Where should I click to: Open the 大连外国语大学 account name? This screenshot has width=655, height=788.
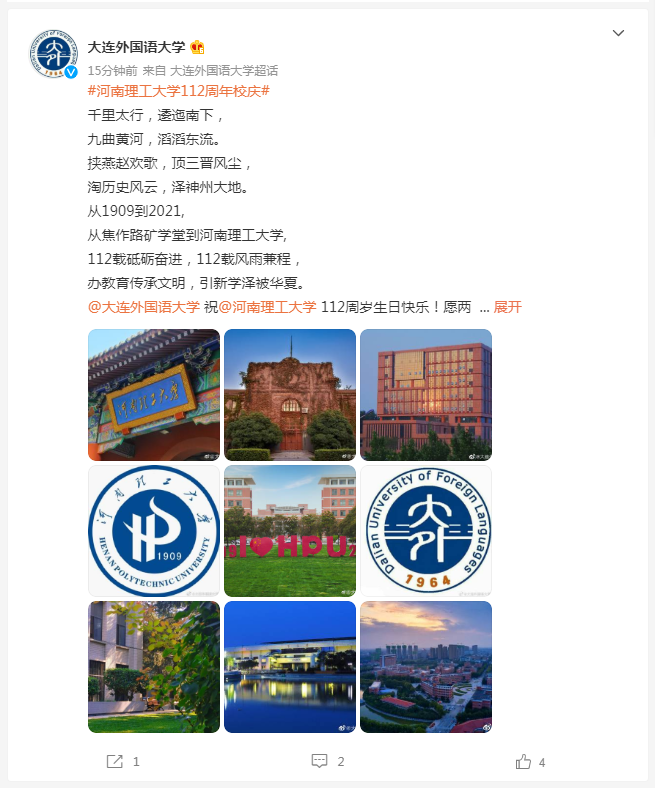[x=136, y=47]
